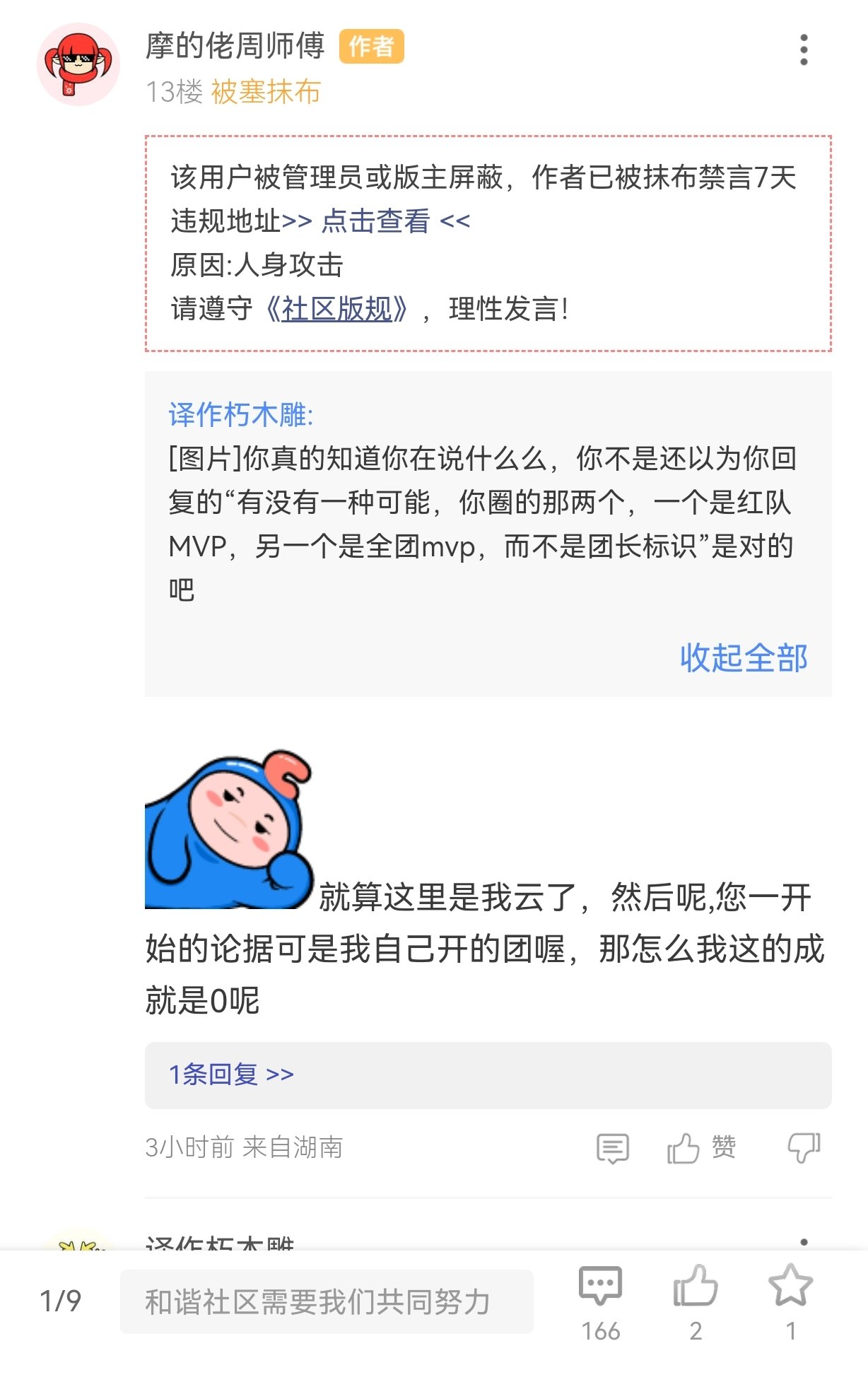Open the 社区版规 community rules link
This screenshot has height=1382, width=868.
[x=336, y=309]
